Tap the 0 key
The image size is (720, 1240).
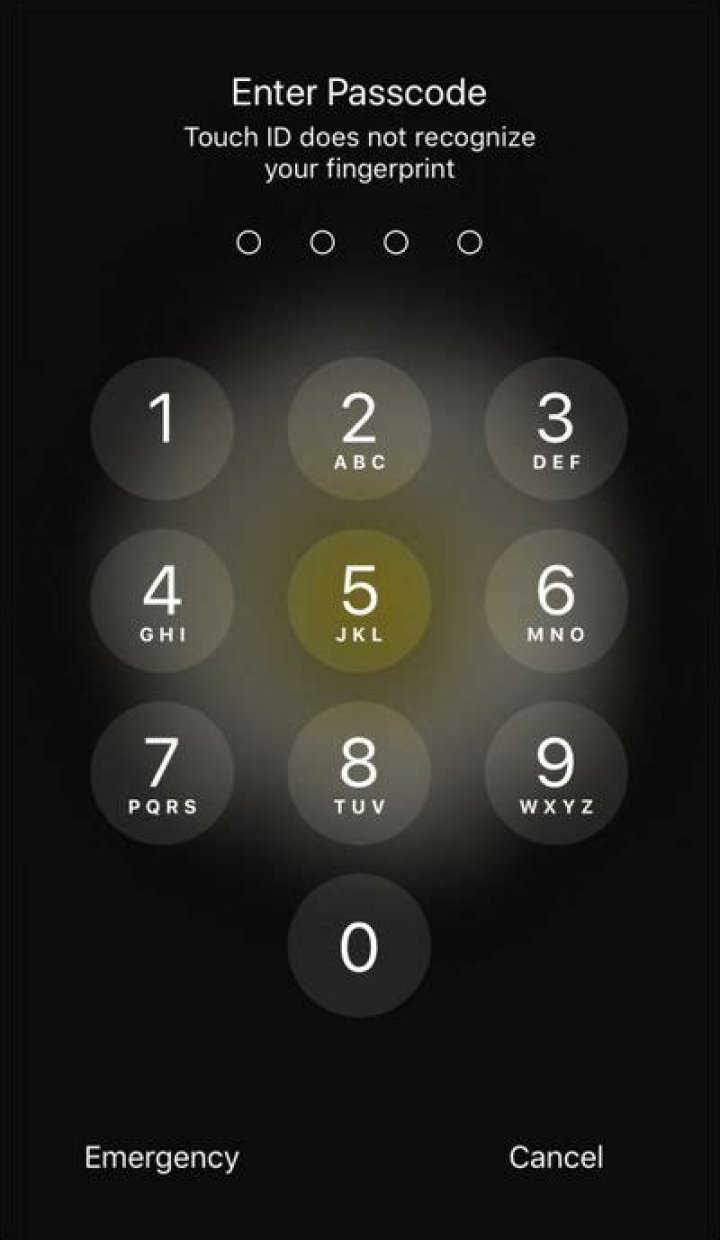359,945
